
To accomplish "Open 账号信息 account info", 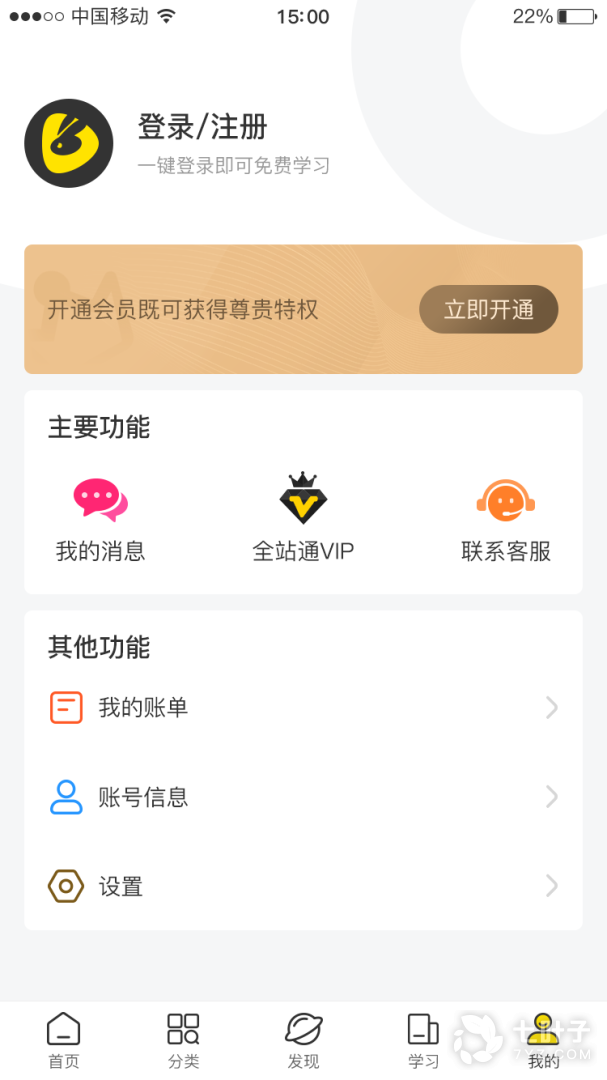I will tap(303, 797).
